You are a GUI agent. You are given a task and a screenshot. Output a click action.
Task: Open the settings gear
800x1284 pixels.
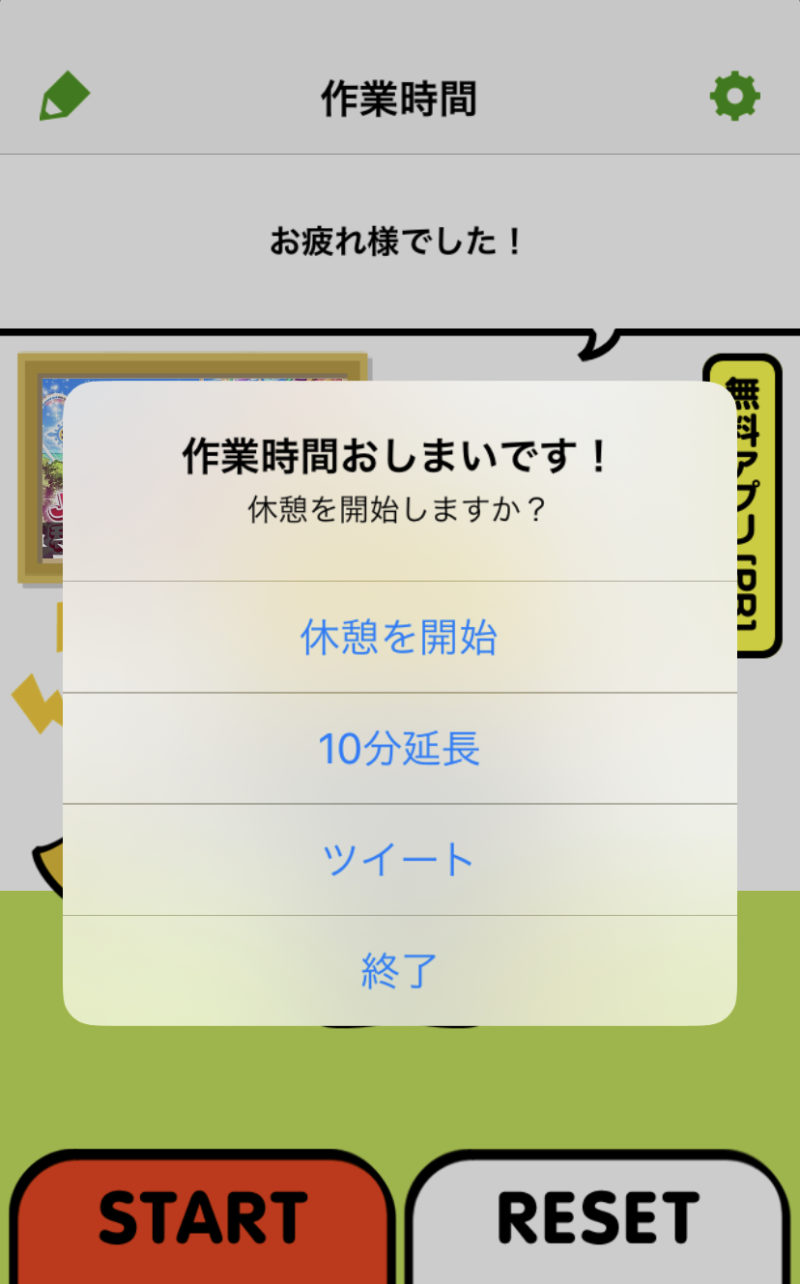point(735,97)
